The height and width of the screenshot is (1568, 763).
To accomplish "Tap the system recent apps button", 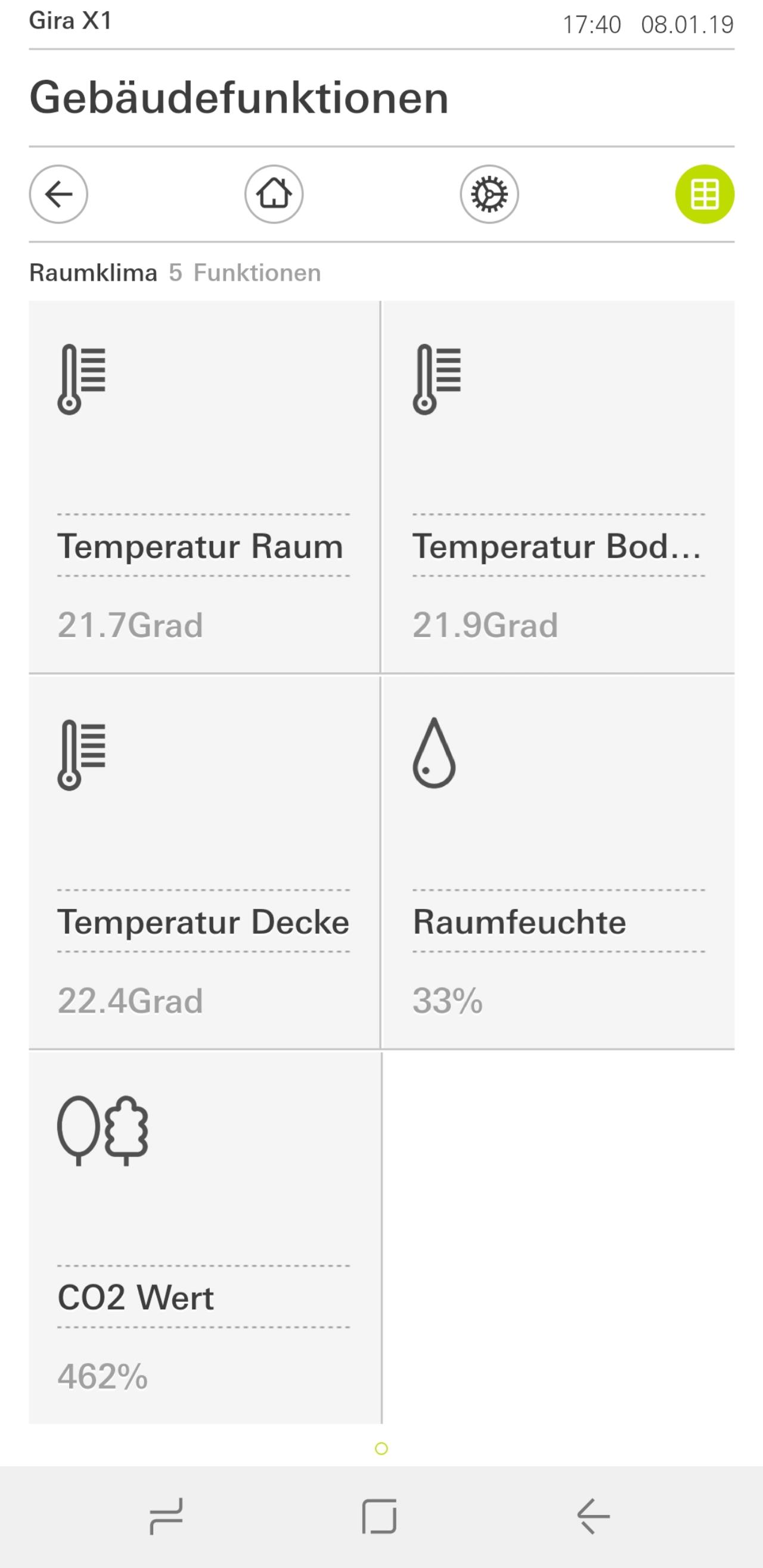I will tap(166, 1516).
